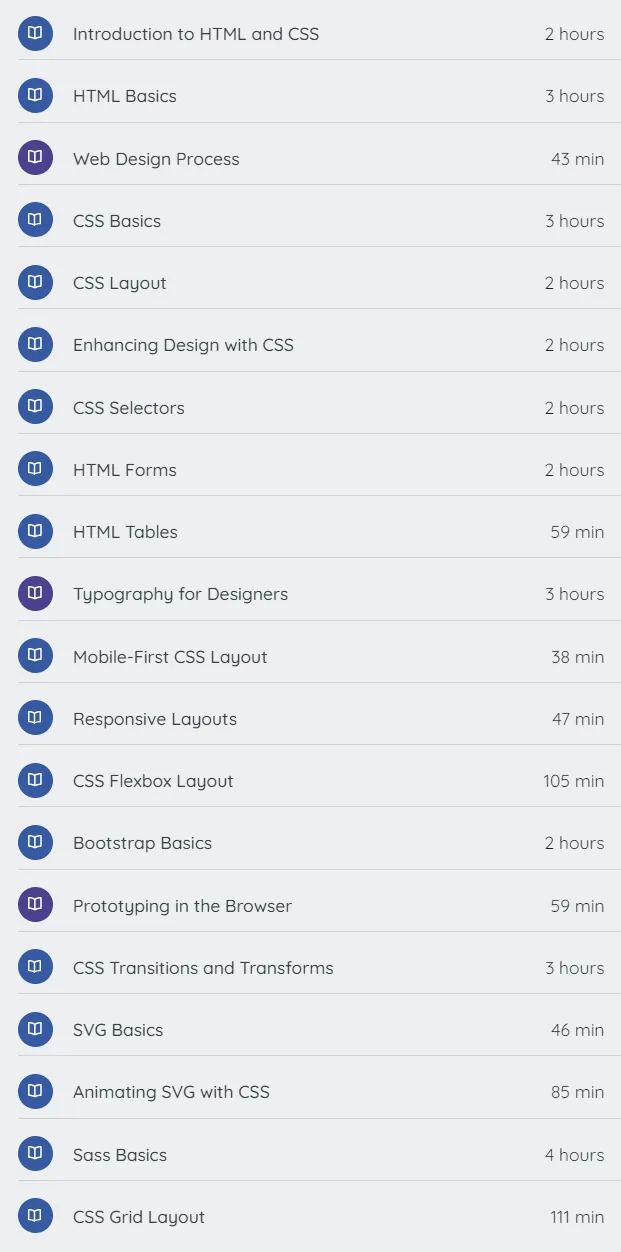621x1252 pixels.
Task: Open the CSS Grid Layout course
Action: pyautogui.click(x=310, y=1216)
